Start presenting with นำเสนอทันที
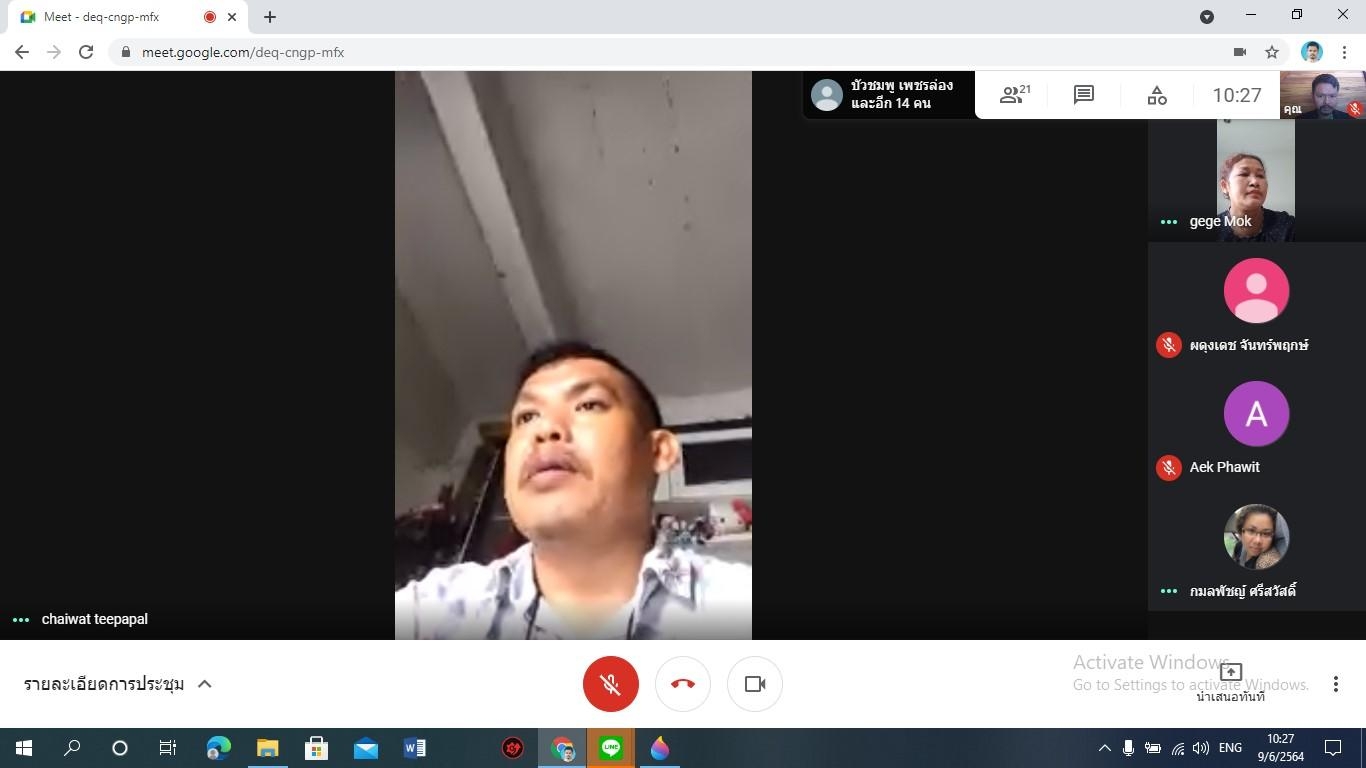The width and height of the screenshot is (1366, 768). tap(1231, 682)
